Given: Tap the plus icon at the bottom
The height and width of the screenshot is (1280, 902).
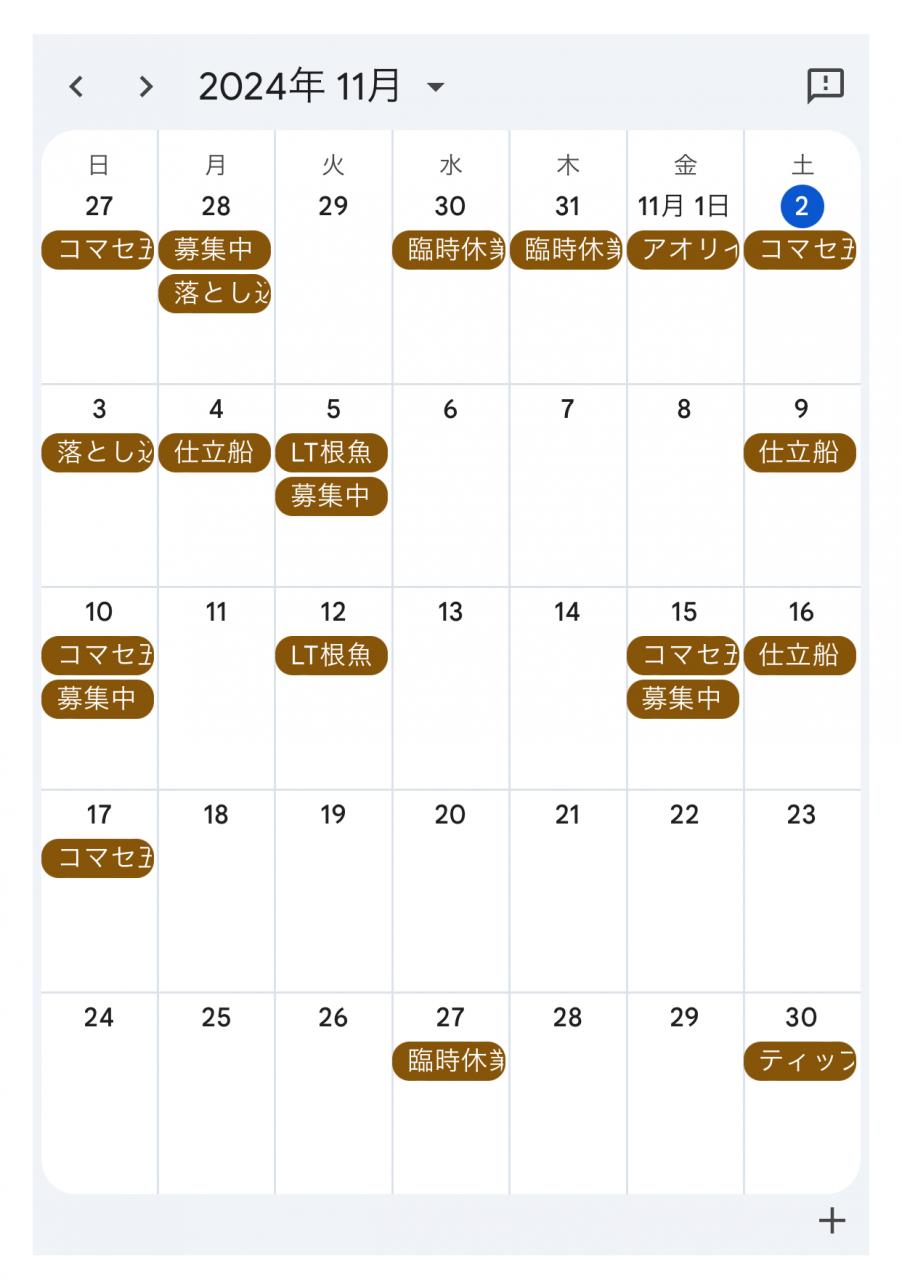Looking at the screenshot, I should coord(832,1221).
